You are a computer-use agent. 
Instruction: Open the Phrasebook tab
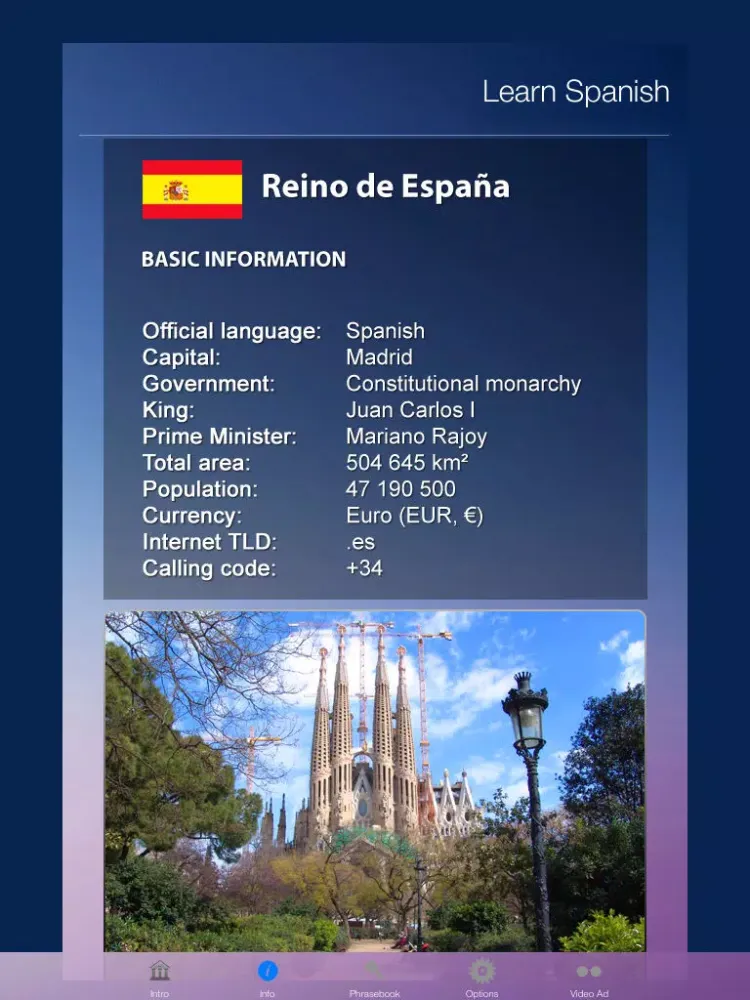[x=374, y=976]
